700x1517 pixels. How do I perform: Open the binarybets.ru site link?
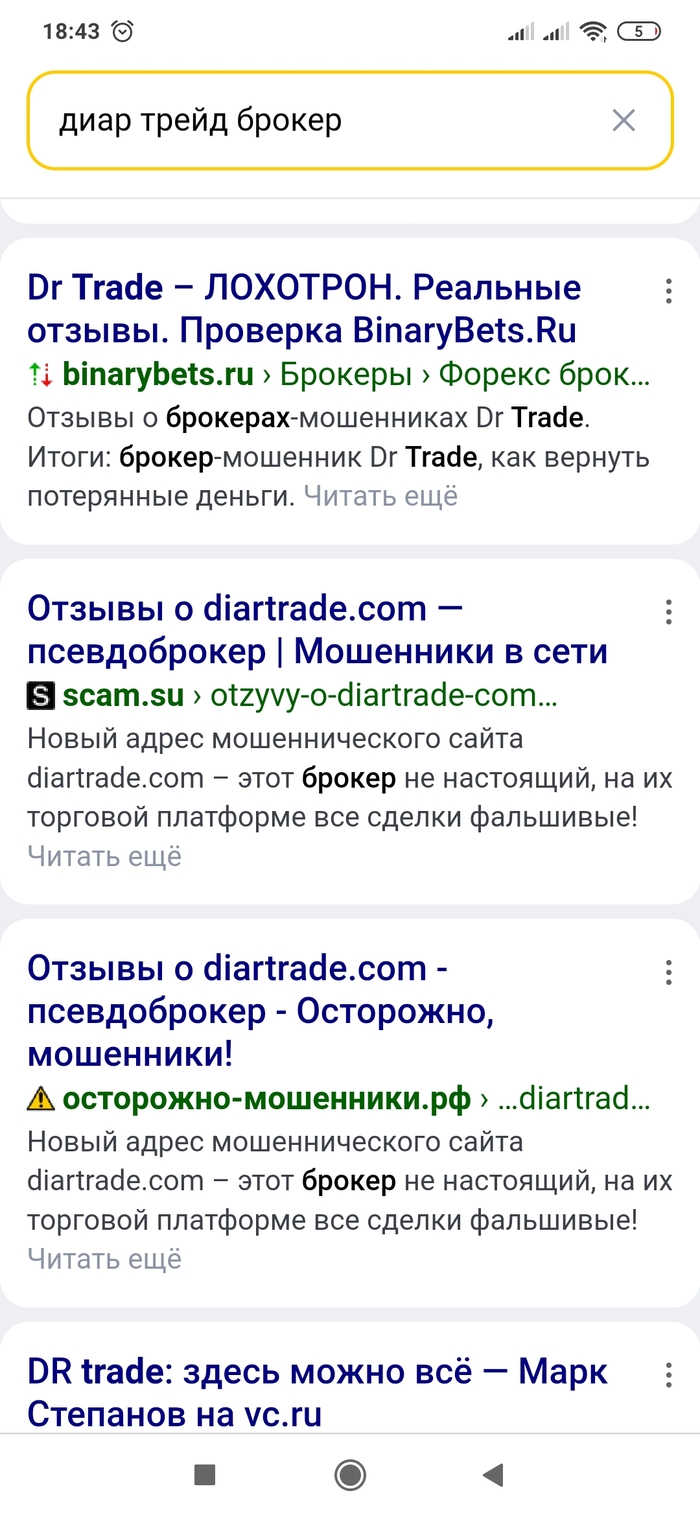pyautogui.click(x=157, y=375)
